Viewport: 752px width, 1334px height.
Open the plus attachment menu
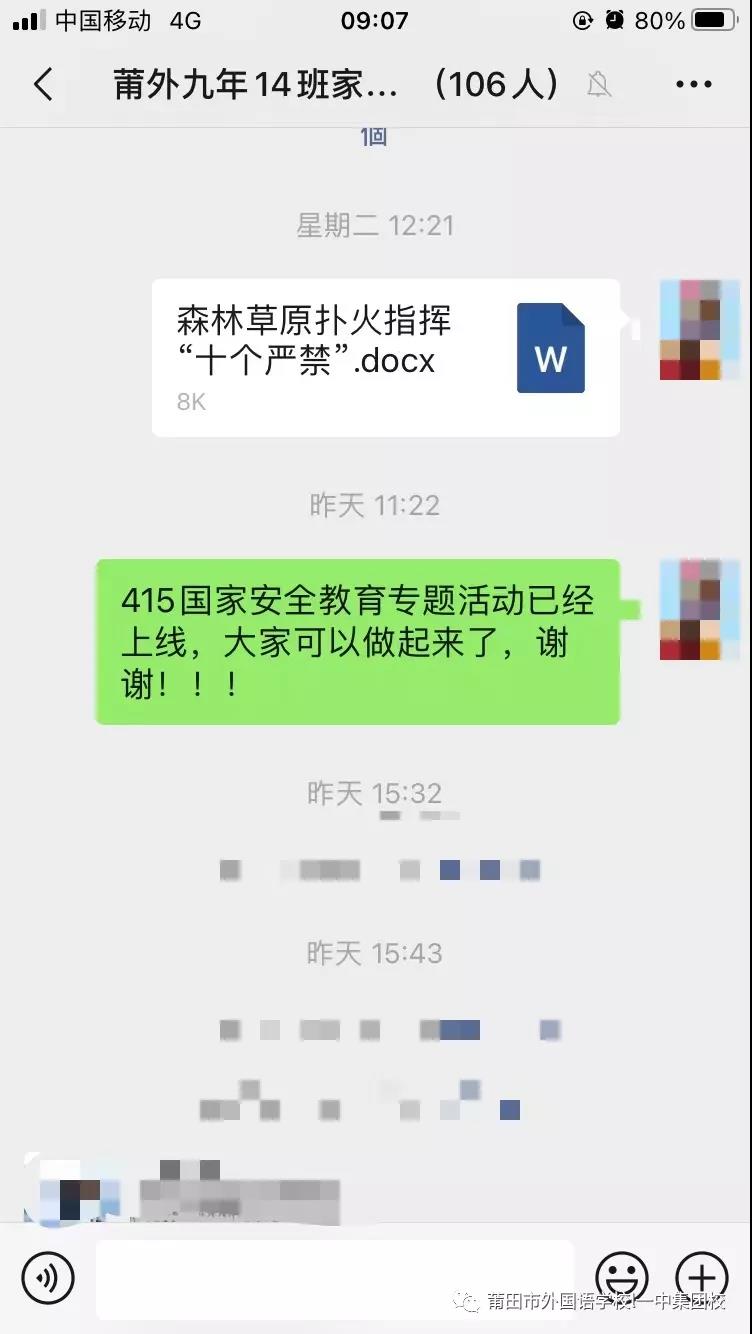[x=702, y=1277]
